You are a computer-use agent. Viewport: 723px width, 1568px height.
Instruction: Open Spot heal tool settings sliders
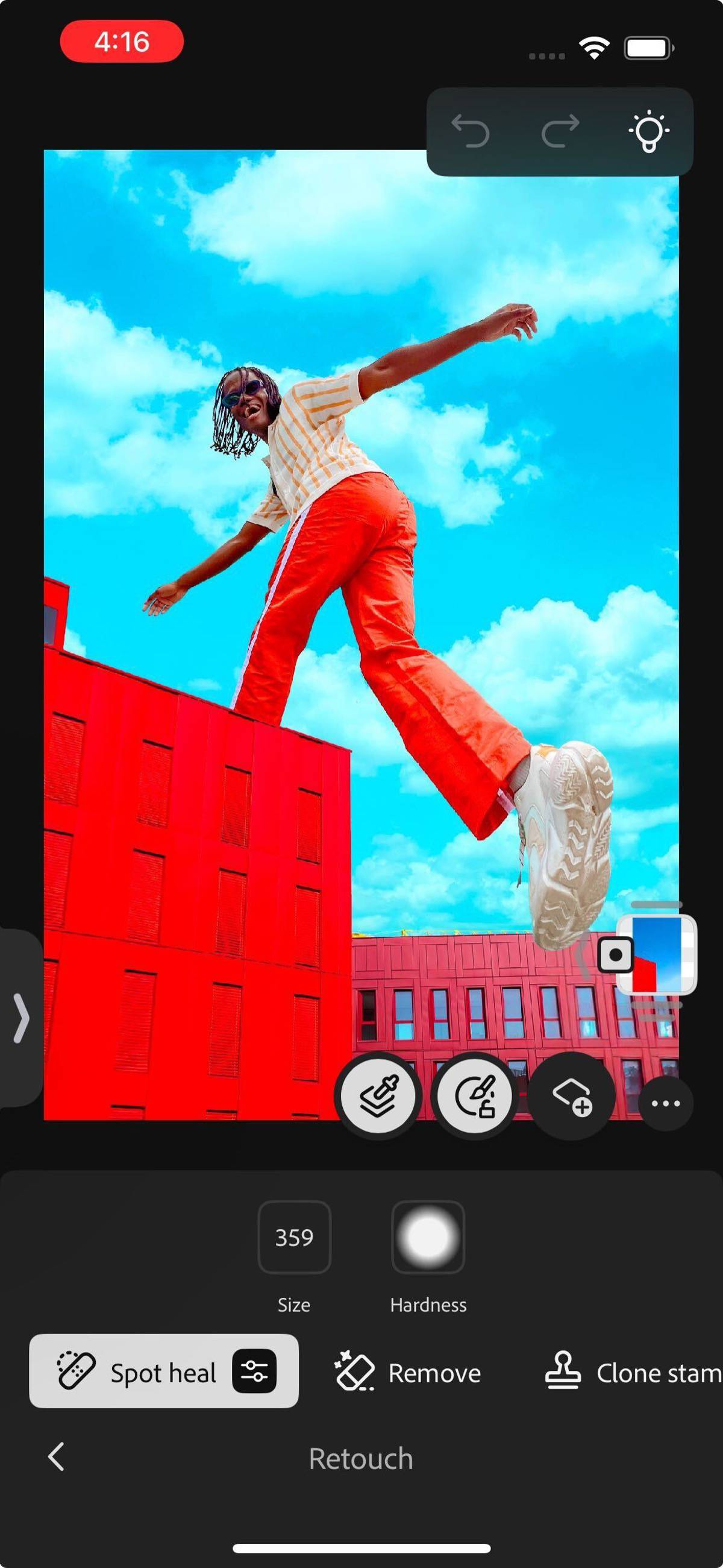[254, 1371]
